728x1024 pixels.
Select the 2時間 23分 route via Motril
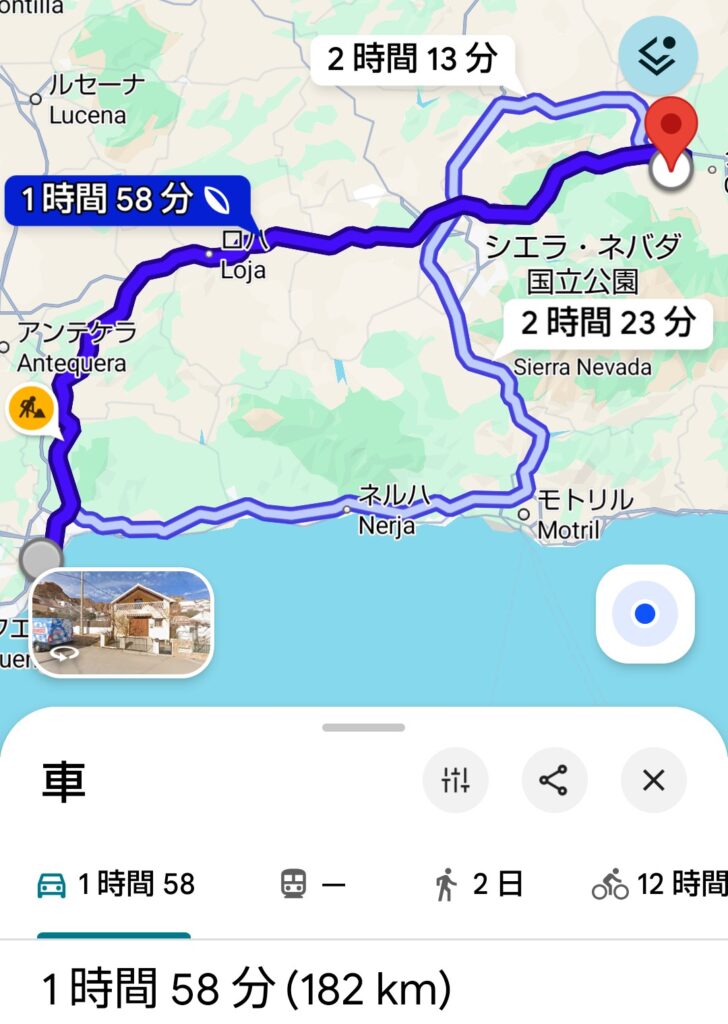coord(607,323)
